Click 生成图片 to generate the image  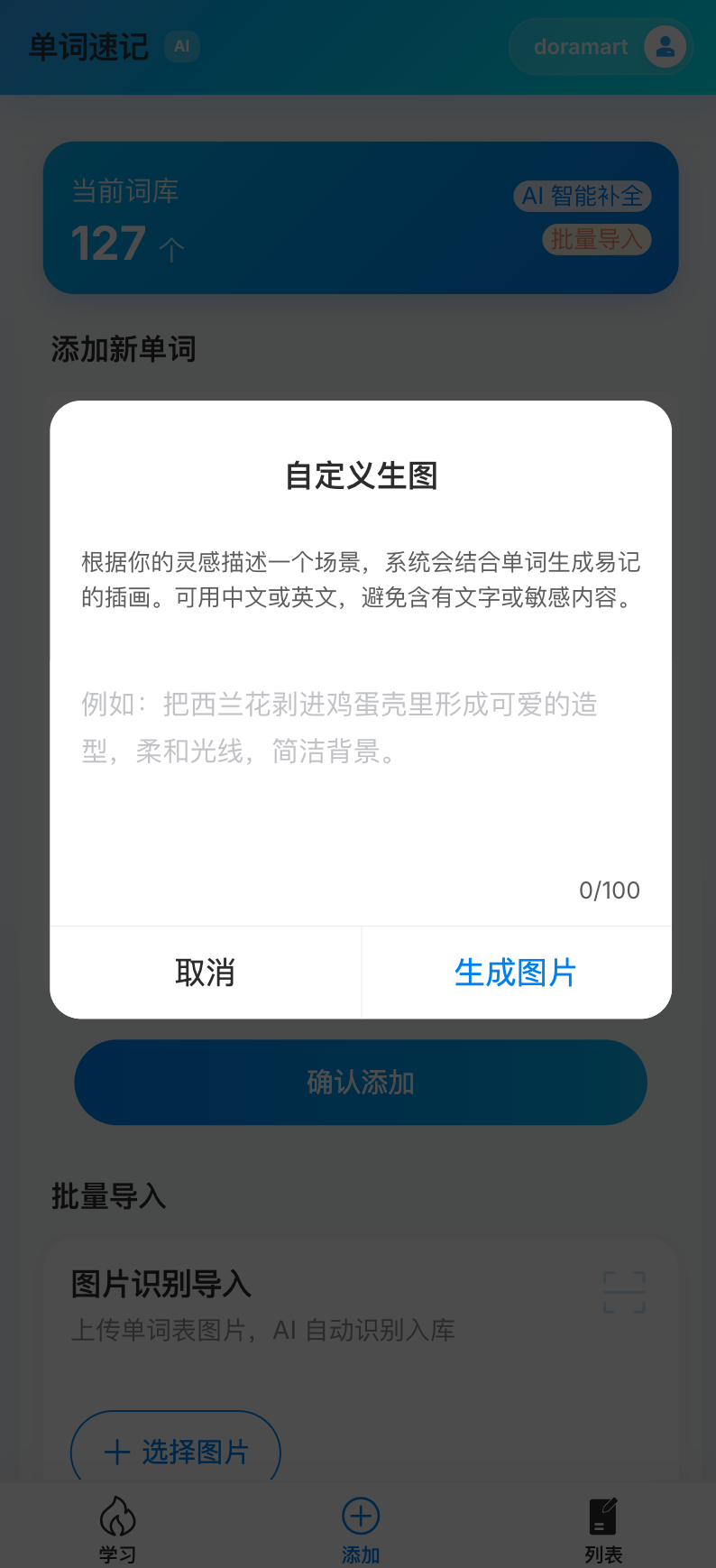(x=515, y=973)
